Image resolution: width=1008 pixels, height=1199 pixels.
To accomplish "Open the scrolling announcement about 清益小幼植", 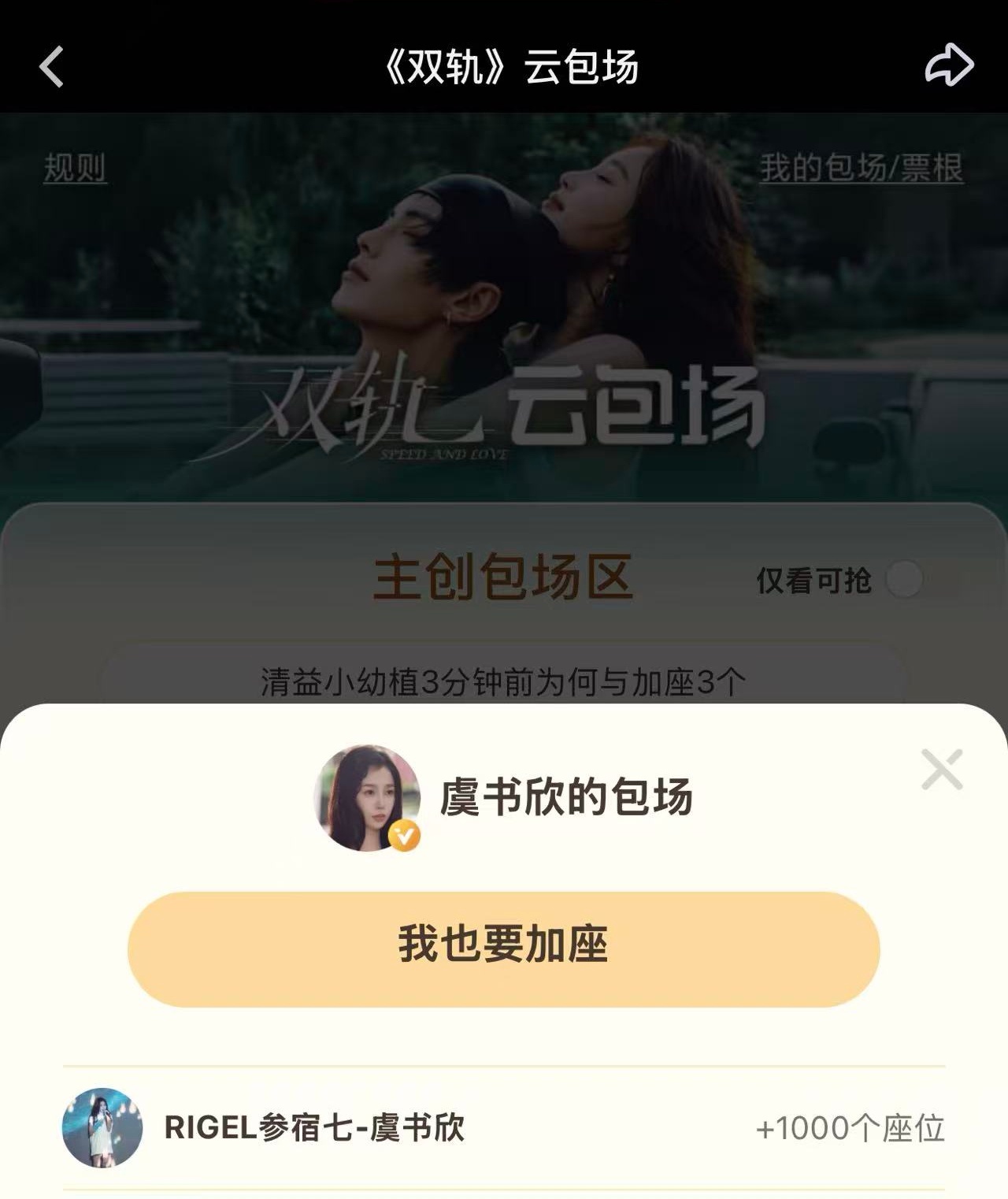I will tap(504, 683).
